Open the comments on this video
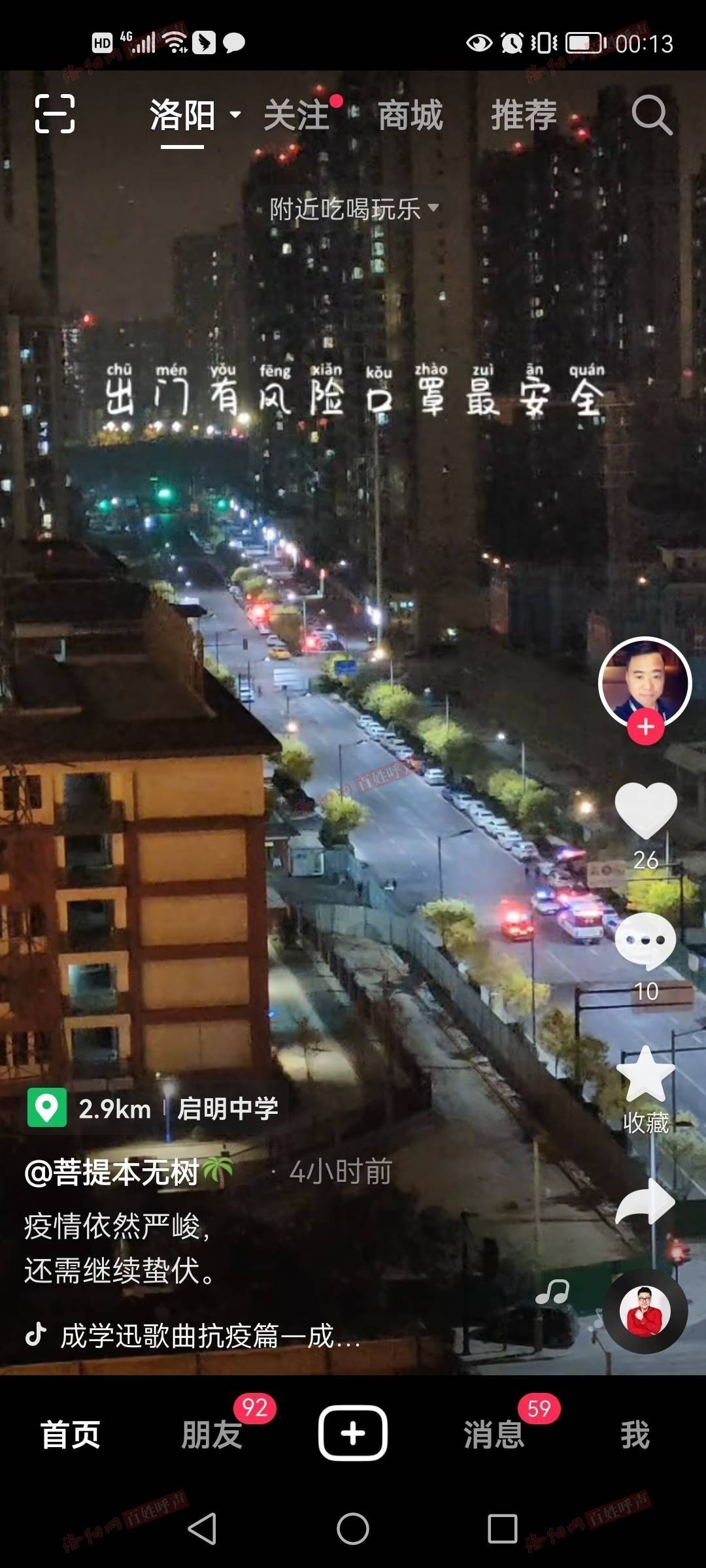Image resolution: width=706 pixels, height=1568 pixels. point(646,941)
